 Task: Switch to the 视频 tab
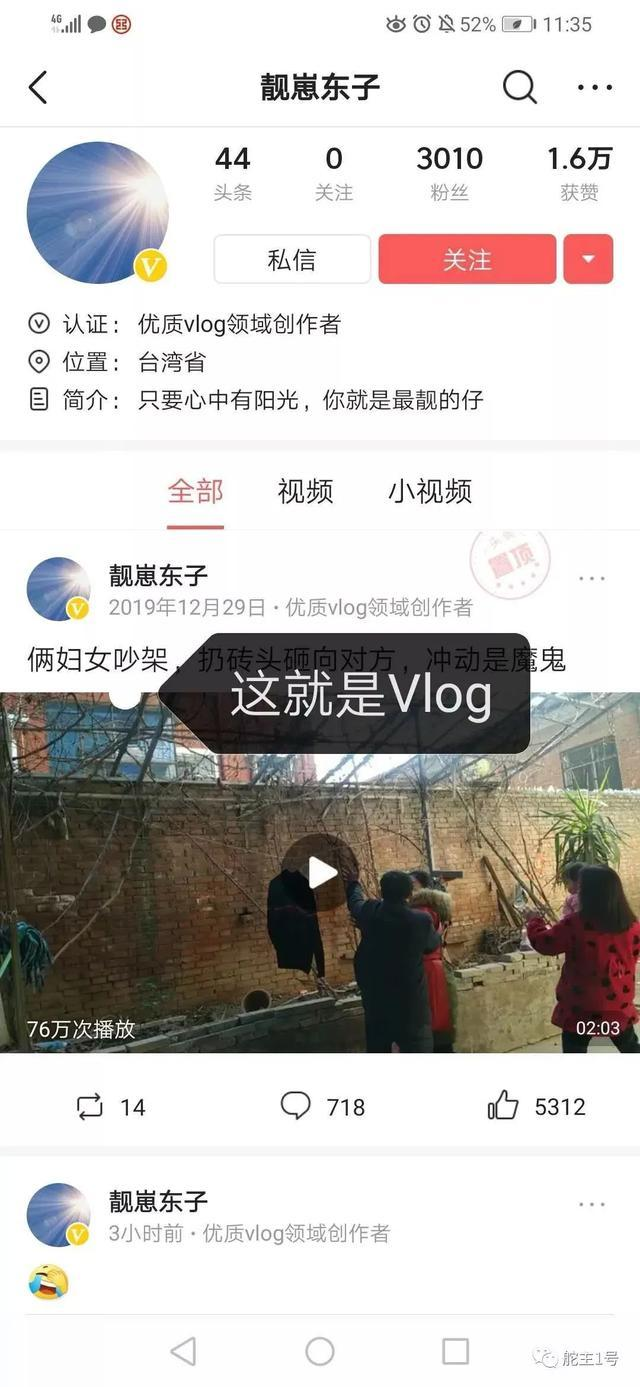coord(305,491)
